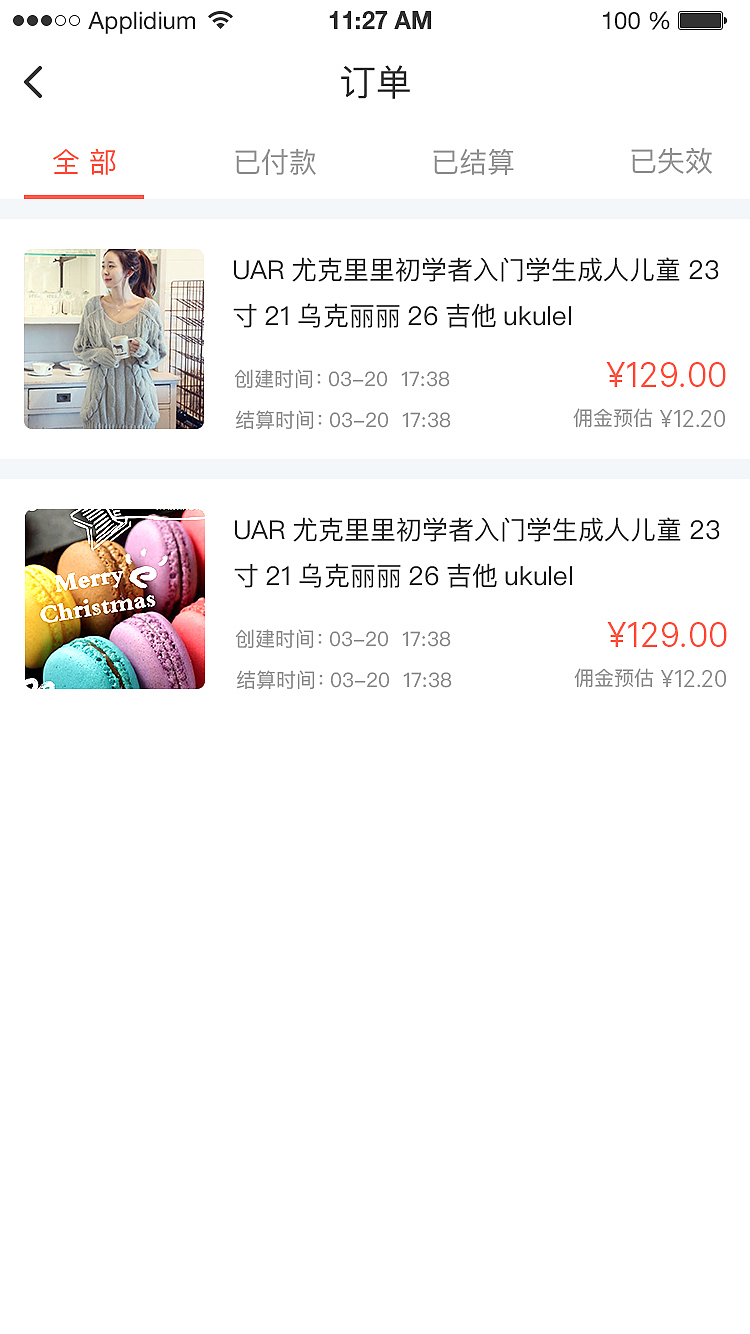Tap the Wi-Fi icon in the status bar

click(x=222, y=18)
